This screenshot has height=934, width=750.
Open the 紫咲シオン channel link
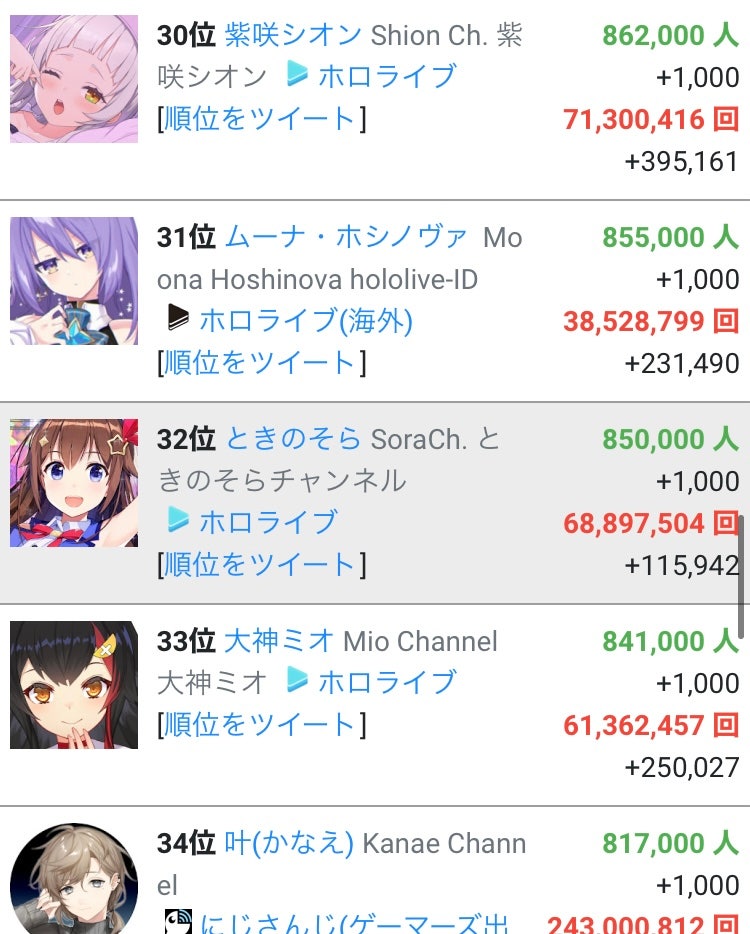pos(292,35)
